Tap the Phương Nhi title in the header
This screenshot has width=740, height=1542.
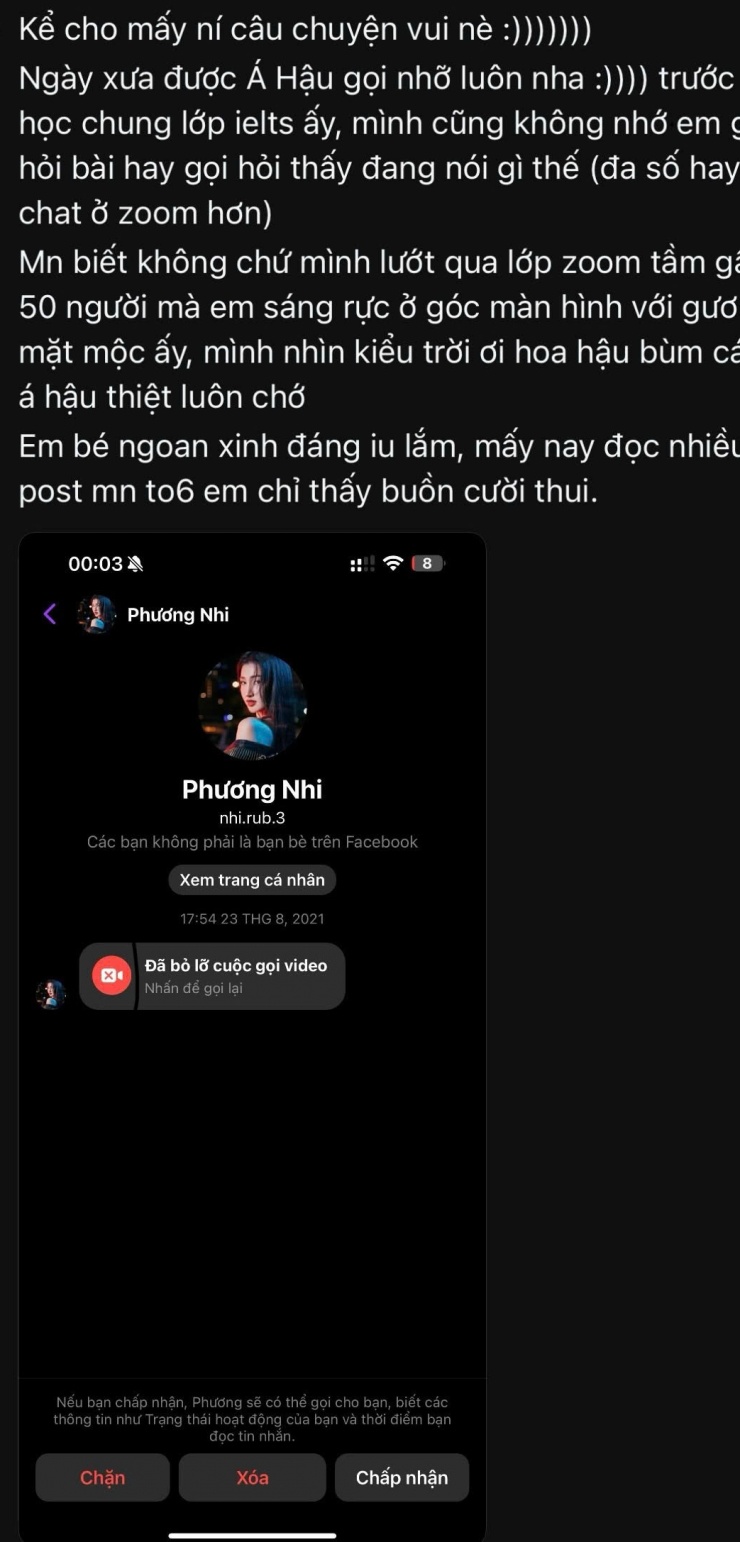178,614
